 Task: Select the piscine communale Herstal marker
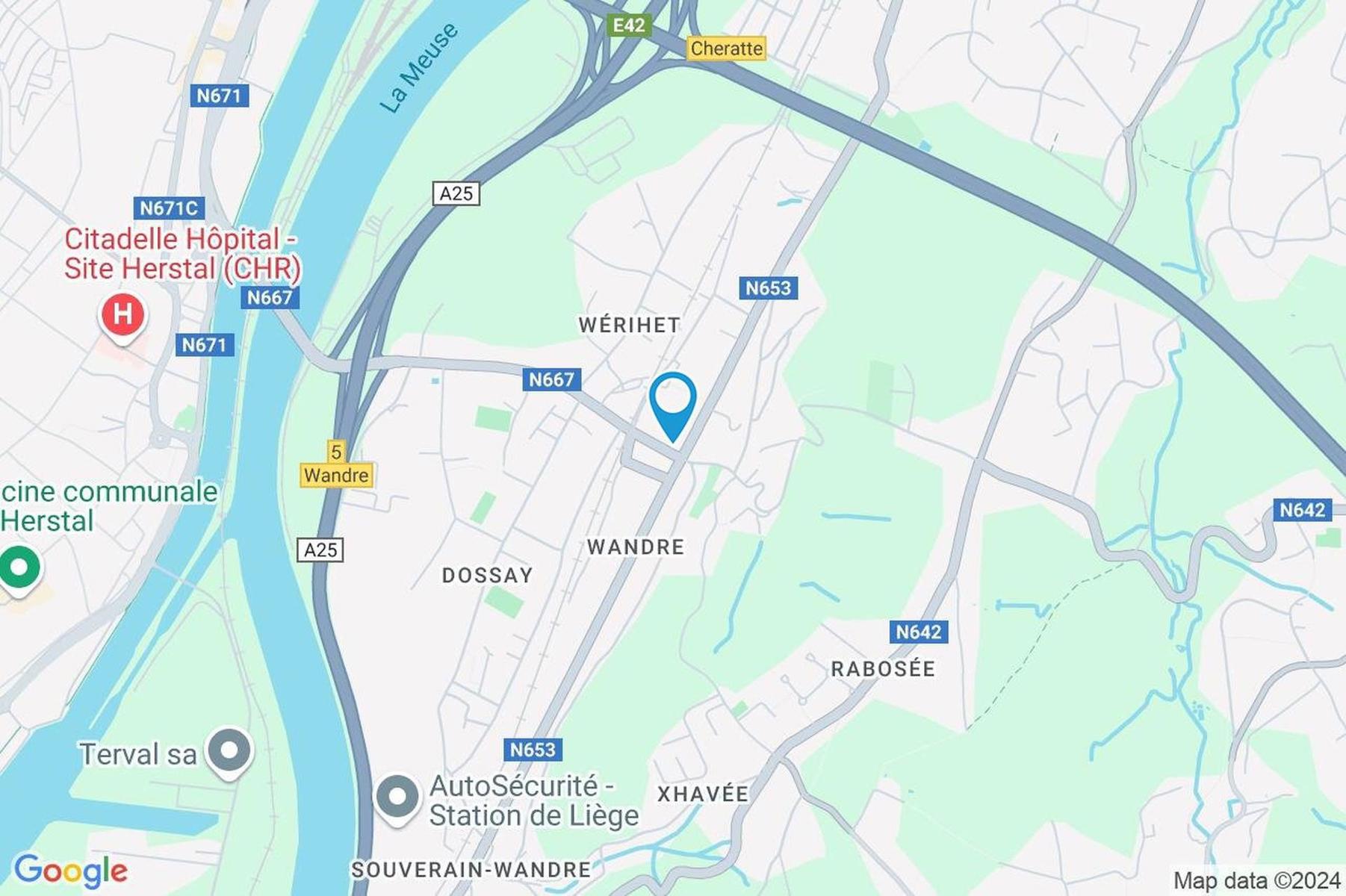pyautogui.click(x=19, y=567)
